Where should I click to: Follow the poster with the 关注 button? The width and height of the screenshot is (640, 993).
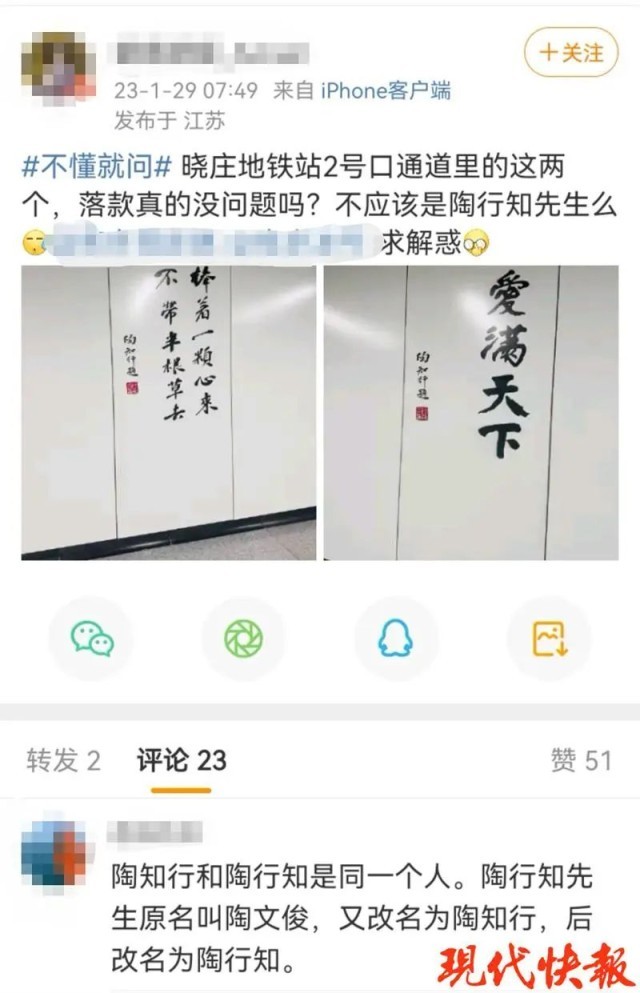pos(572,53)
